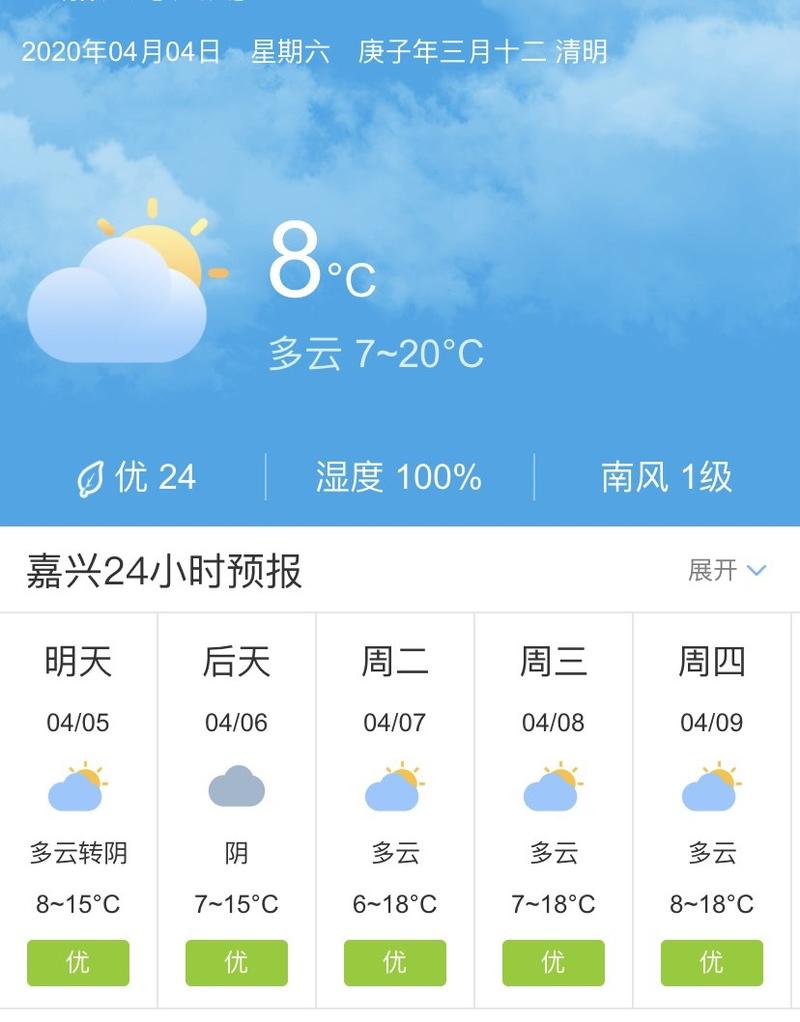Tap Thursday's partly cloudy forecast icon
The height and width of the screenshot is (1022, 800).
click(x=710, y=785)
